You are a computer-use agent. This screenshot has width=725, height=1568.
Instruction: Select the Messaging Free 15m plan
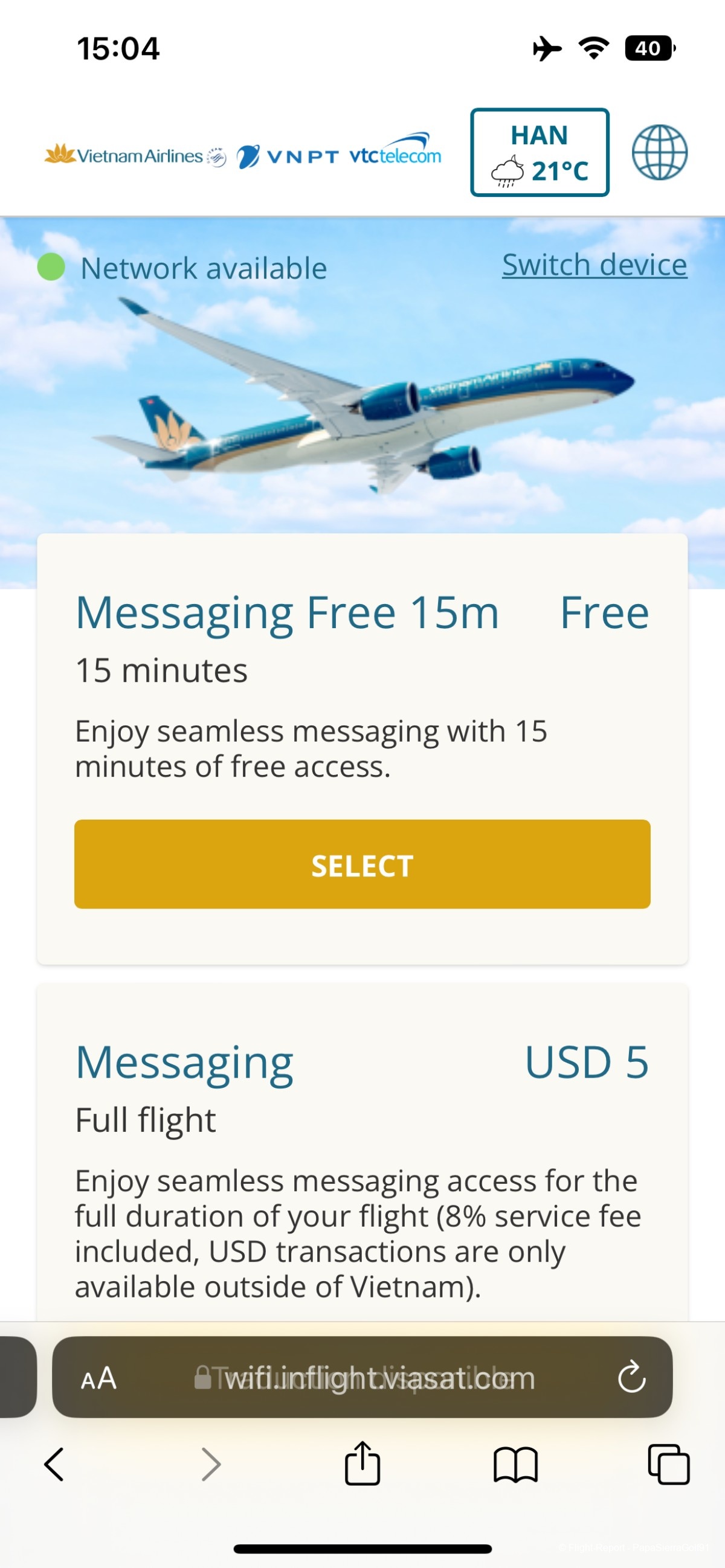click(x=362, y=864)
